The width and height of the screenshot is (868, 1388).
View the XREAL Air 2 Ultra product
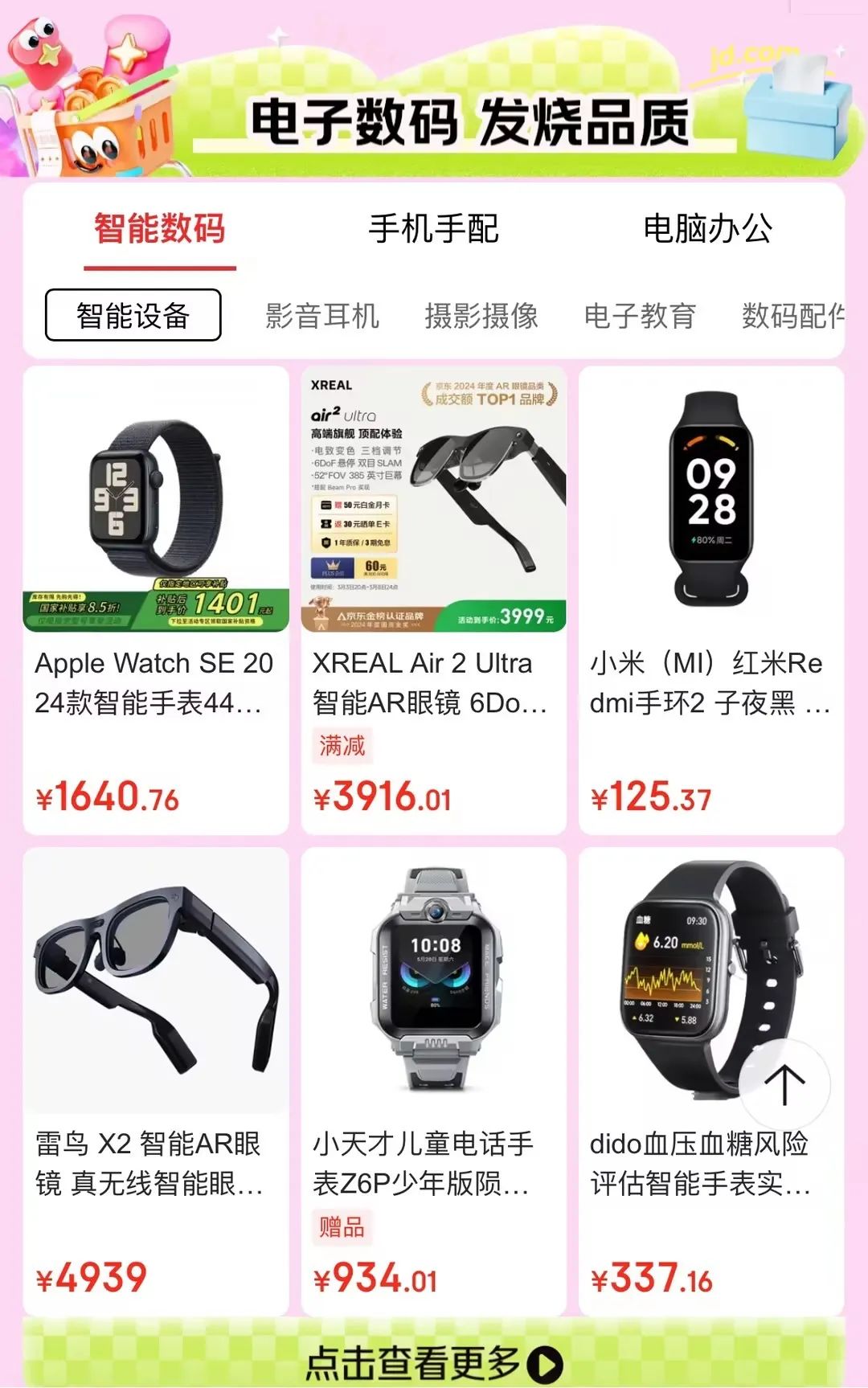point(433,599)
